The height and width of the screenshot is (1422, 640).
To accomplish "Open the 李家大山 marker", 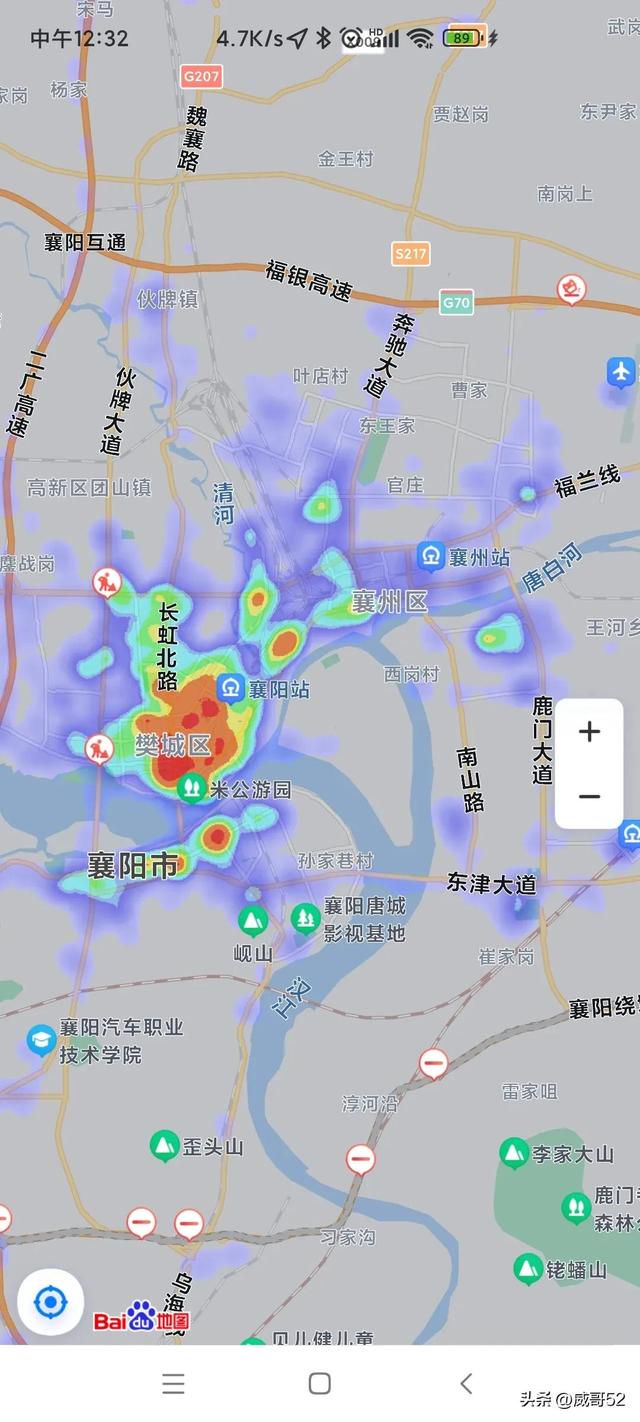I will tap(514, 1153).
